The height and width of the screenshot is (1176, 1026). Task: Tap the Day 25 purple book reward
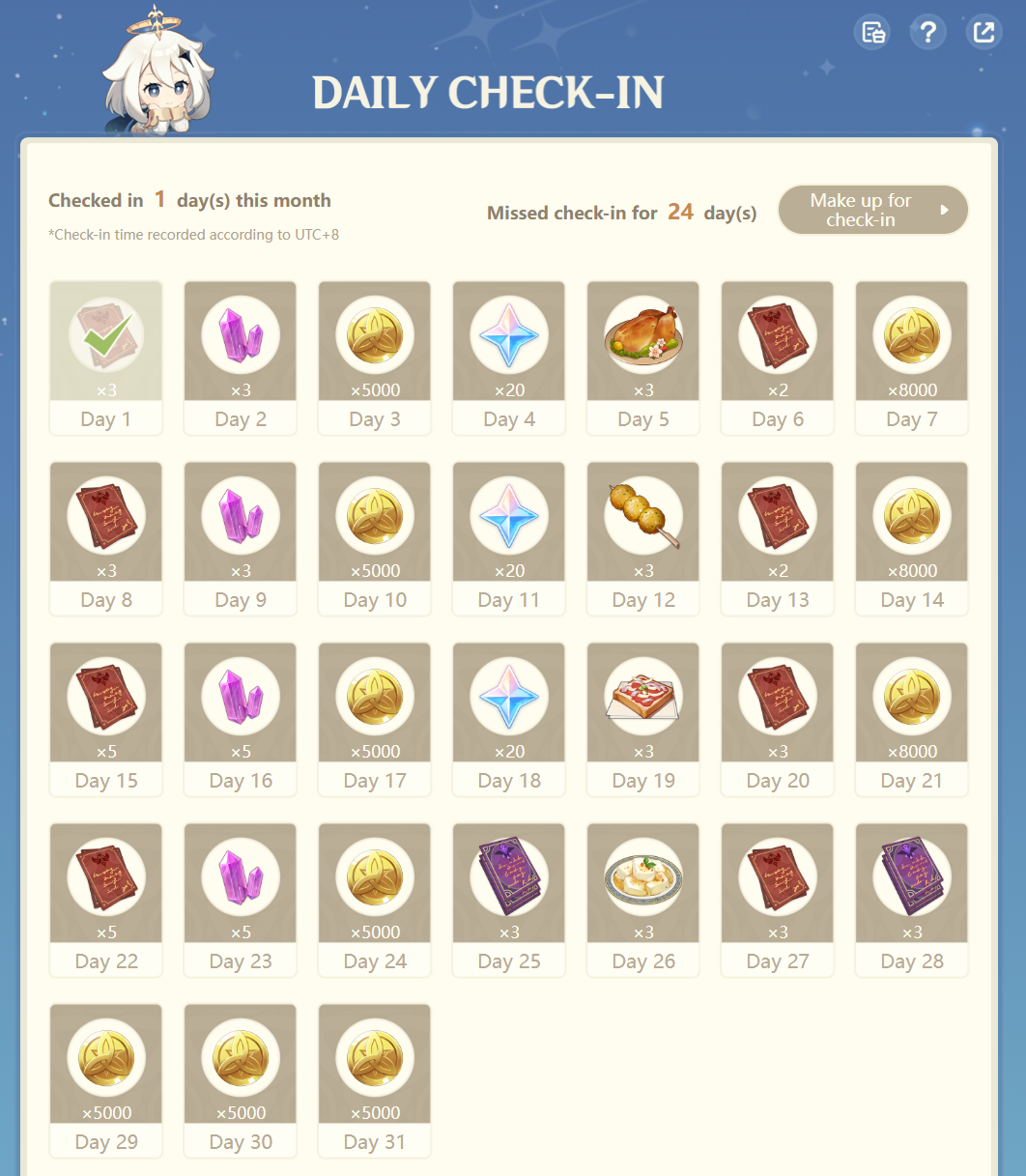(x=509, y=900)
